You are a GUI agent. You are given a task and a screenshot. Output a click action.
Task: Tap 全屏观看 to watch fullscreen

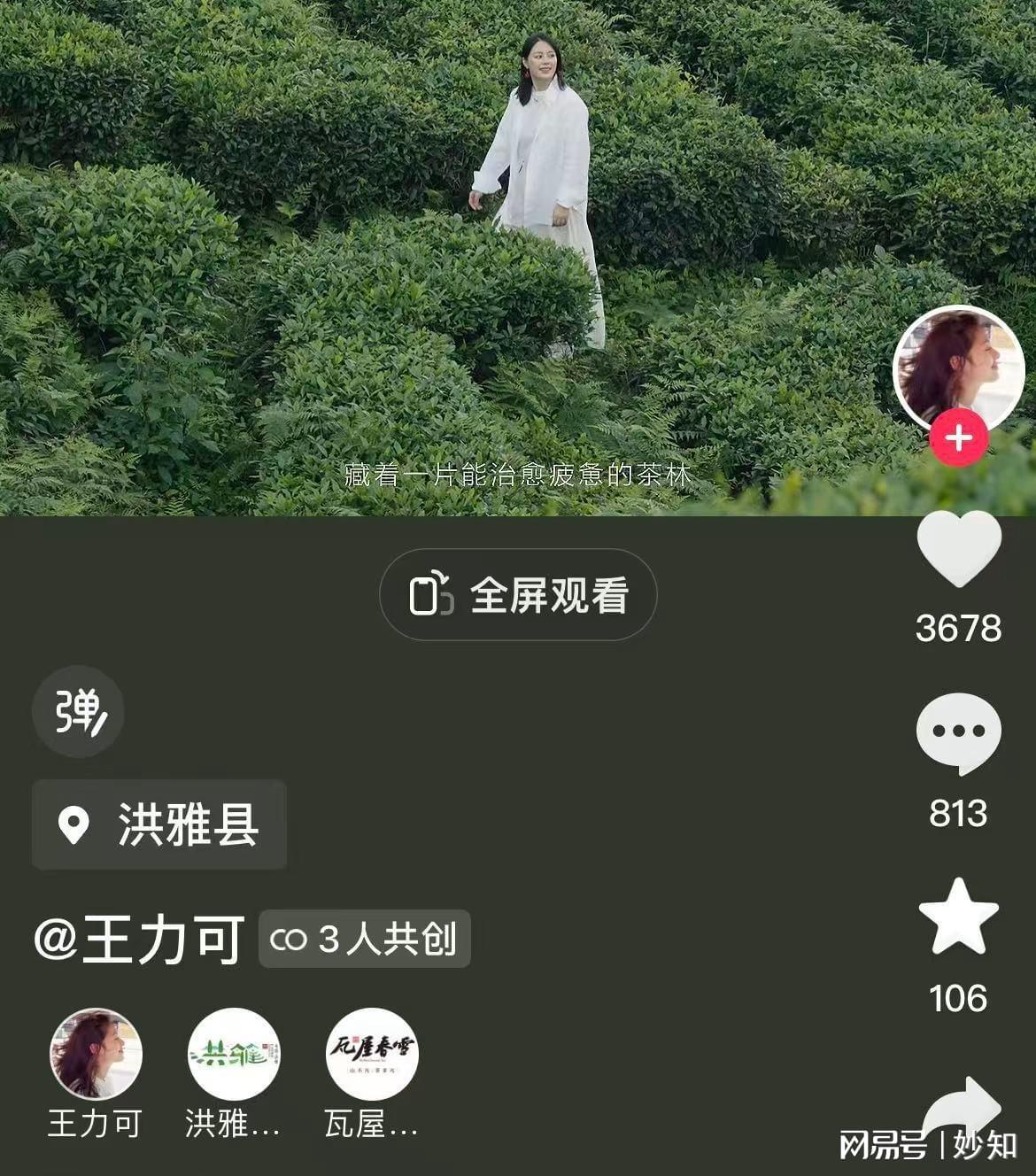[x=518, y=595]
